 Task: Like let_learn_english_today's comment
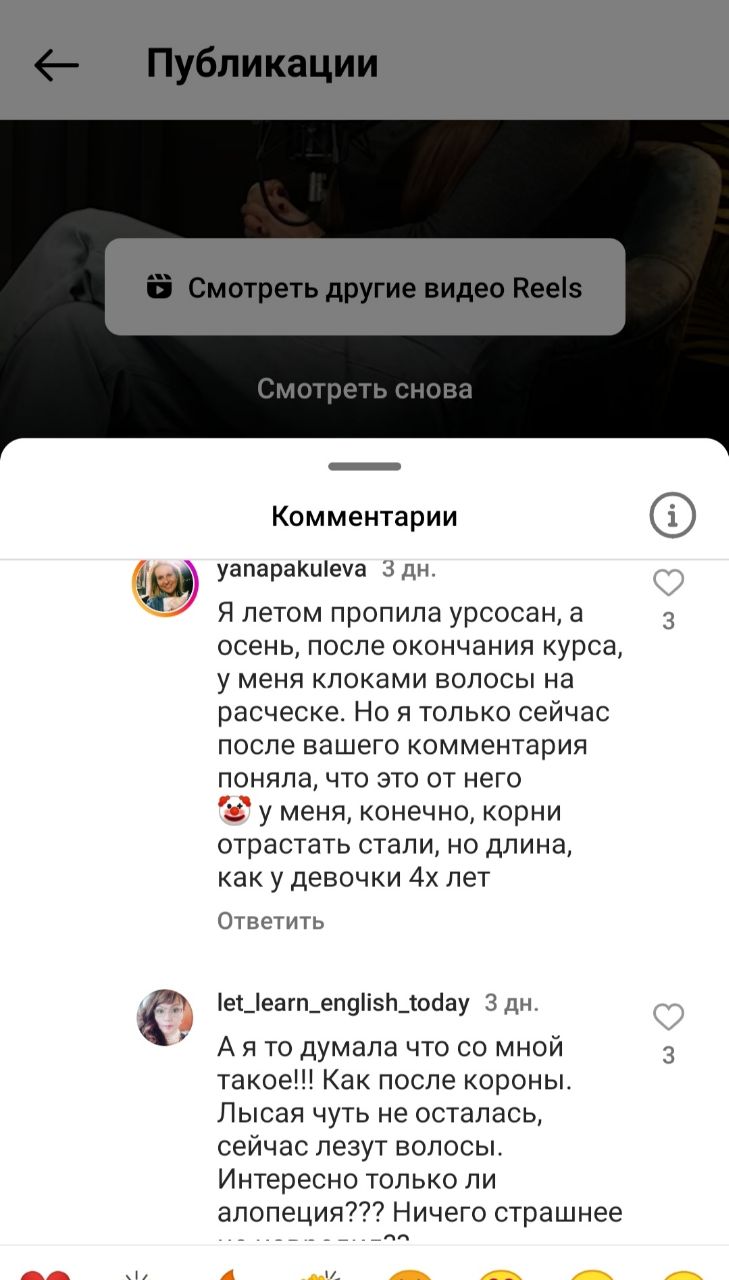pyautogui.click(x=668, y=1018)
